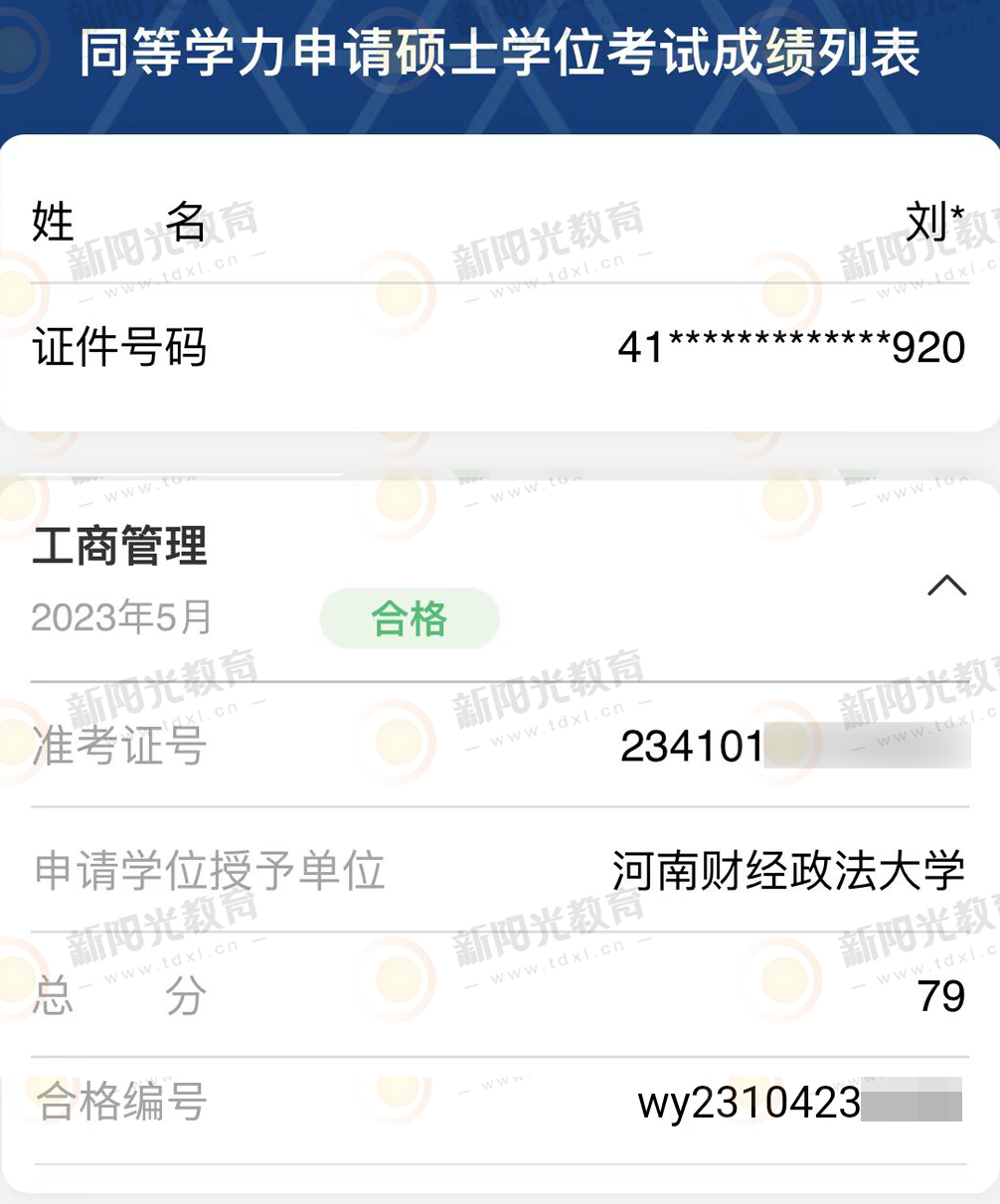Collapse the 工商管理 result section
Image resolution: width=1000 pixels, height=1204 pixels.
pos(946,586)
